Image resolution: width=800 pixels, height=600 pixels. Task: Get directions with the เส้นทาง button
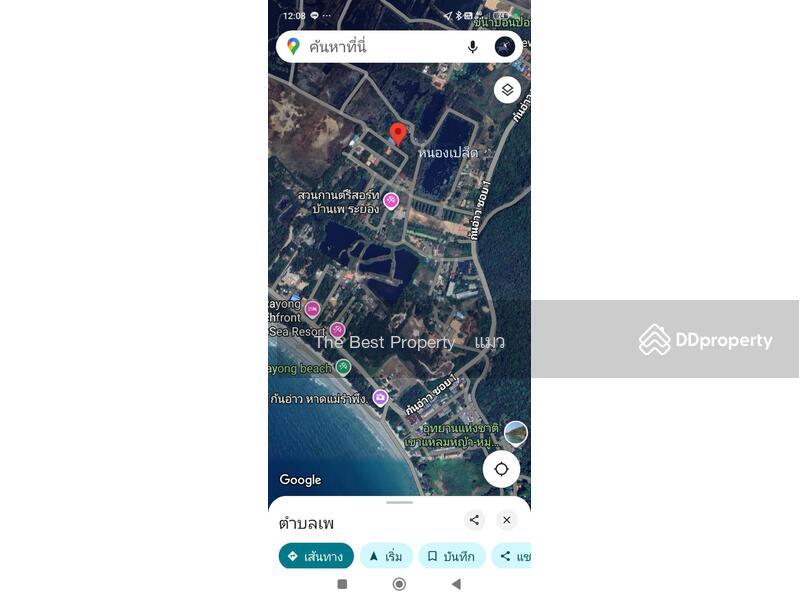(316, 557)
